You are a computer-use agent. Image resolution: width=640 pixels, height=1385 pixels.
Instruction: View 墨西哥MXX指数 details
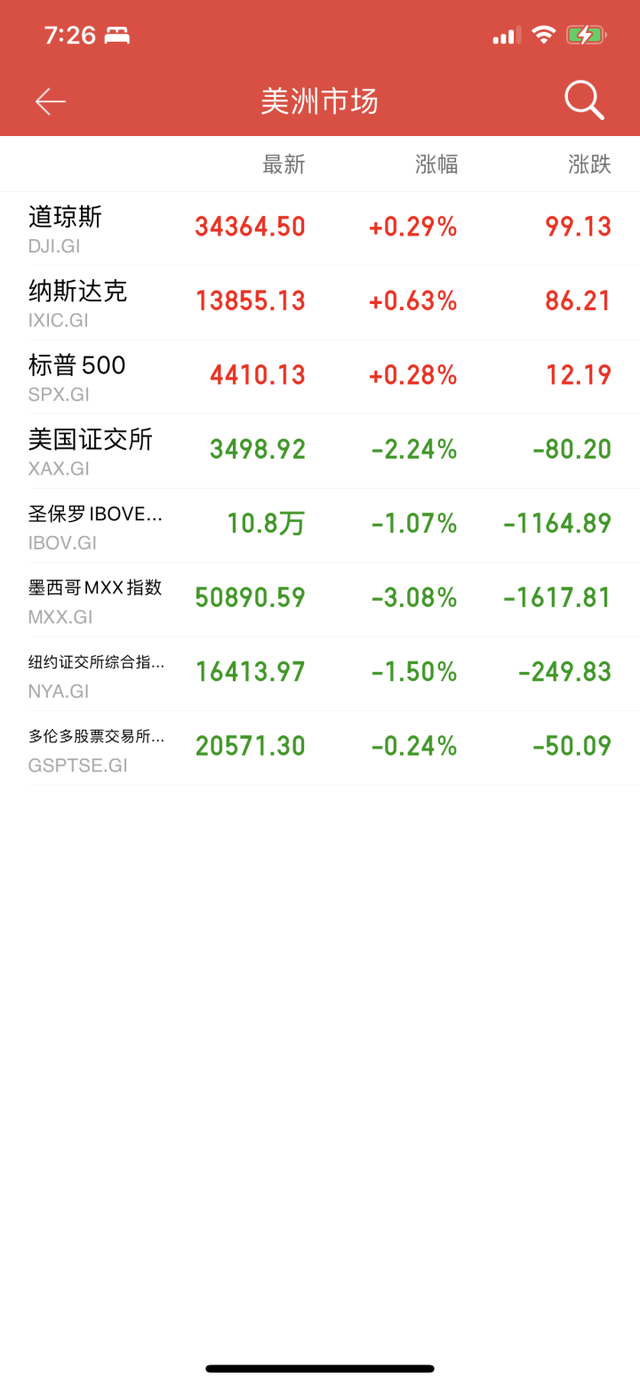[x=320, y=597]
